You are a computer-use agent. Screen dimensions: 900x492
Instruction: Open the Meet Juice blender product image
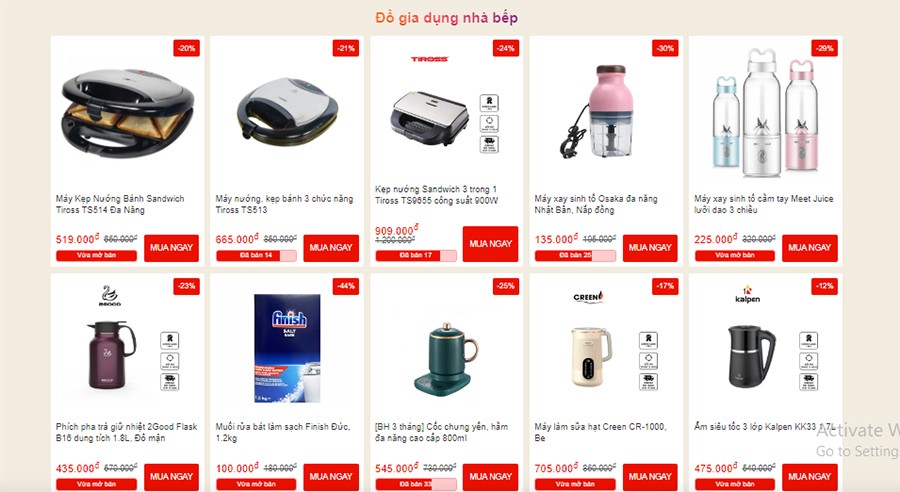[x=765, y=110]
